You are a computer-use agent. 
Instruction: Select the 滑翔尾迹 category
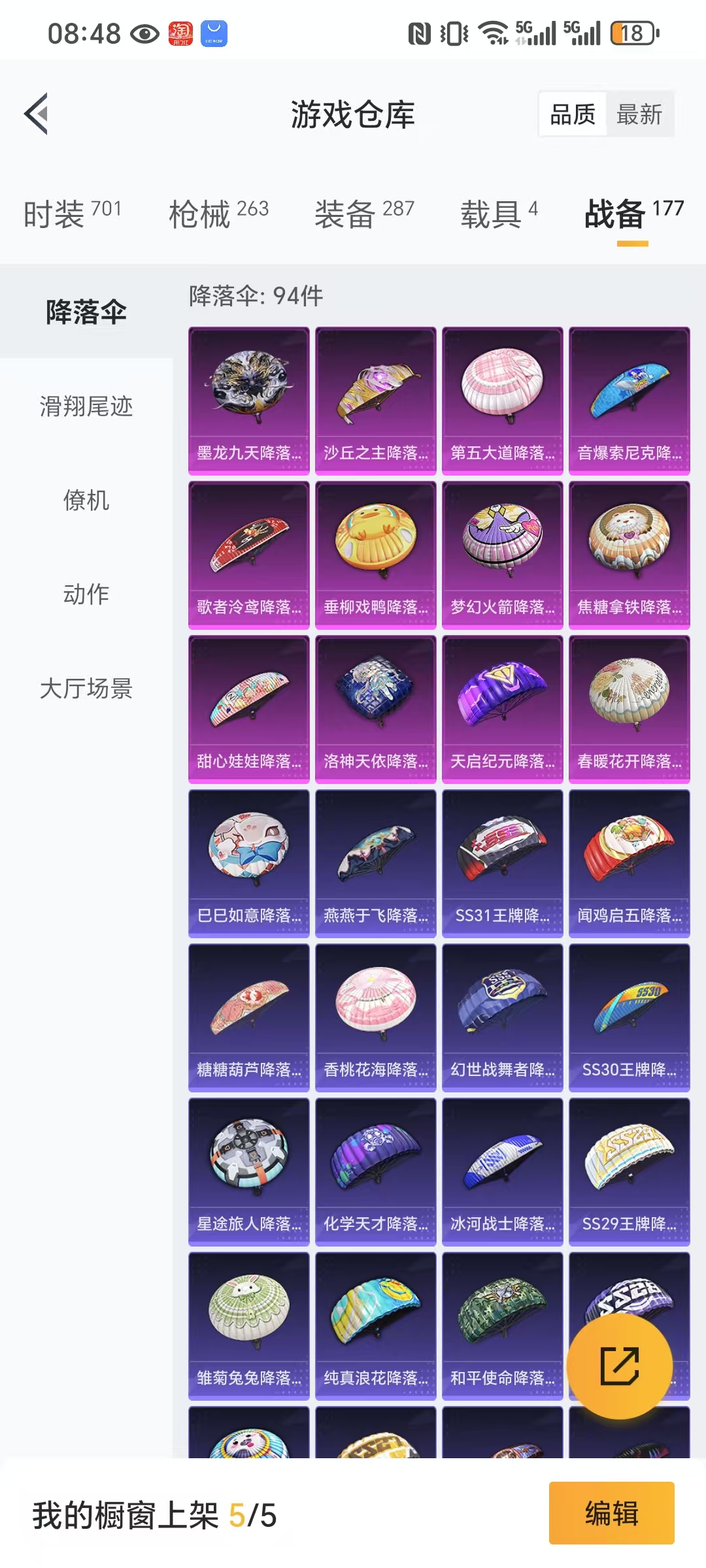pos(86,406)
